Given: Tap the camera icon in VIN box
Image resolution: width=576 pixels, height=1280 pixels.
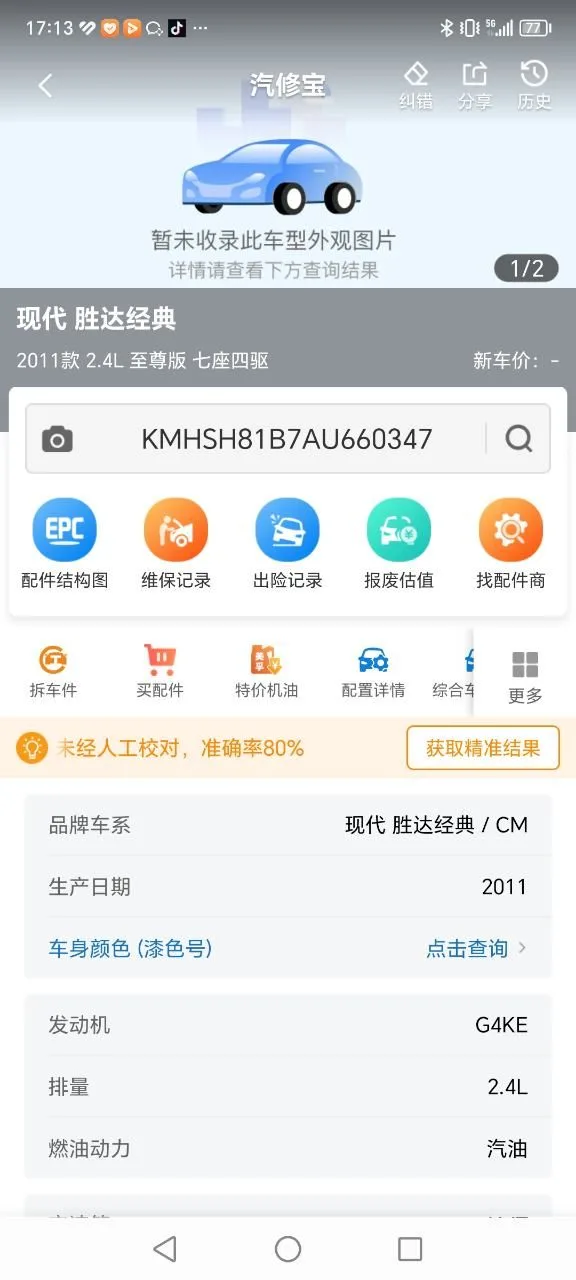Looking at the screenshot, I should (57, 439).
